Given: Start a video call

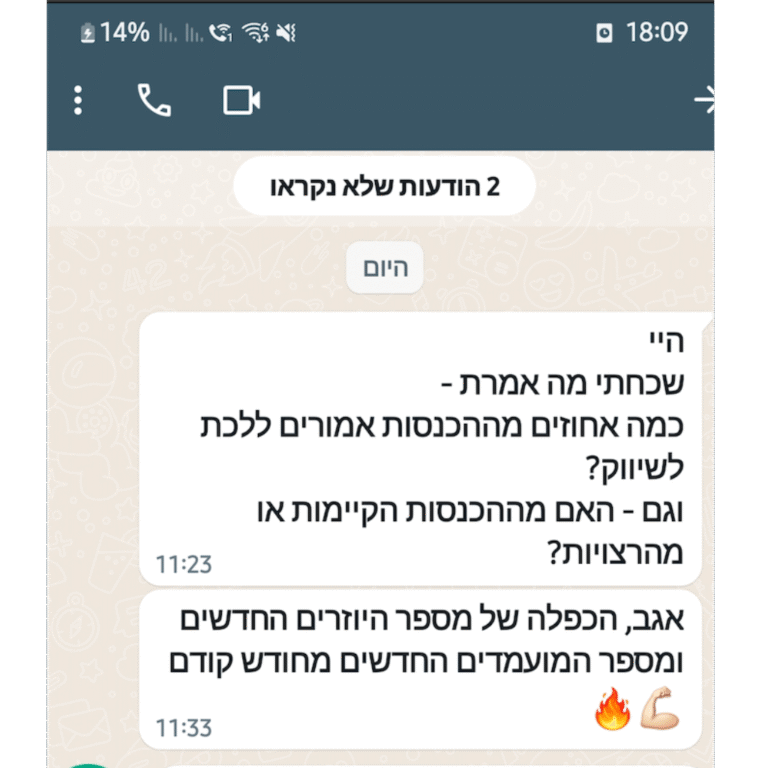Looking at the screenshot, I should [x=242, y=100].
